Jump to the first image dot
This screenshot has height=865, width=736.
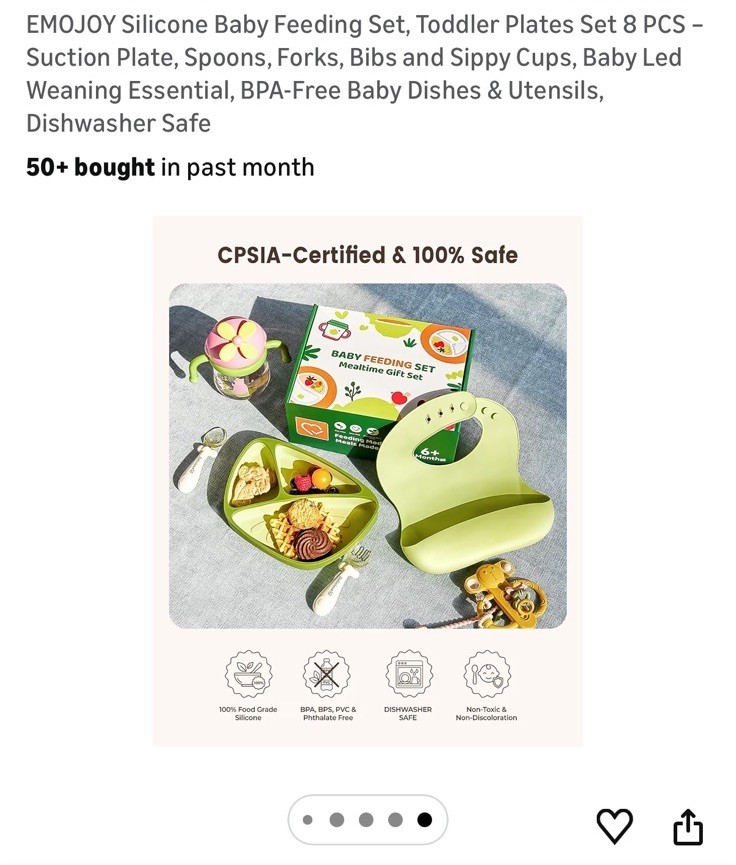pos(308,820)
